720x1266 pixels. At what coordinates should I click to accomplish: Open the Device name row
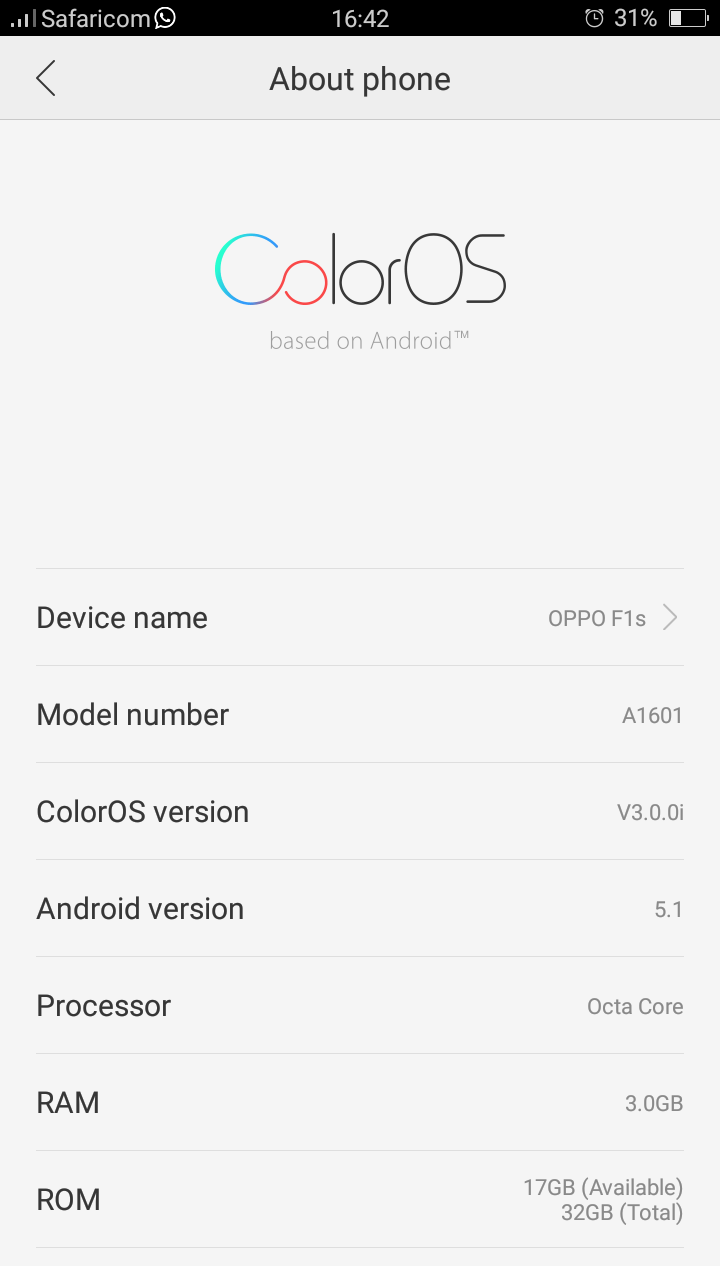[x=360, y=617]
